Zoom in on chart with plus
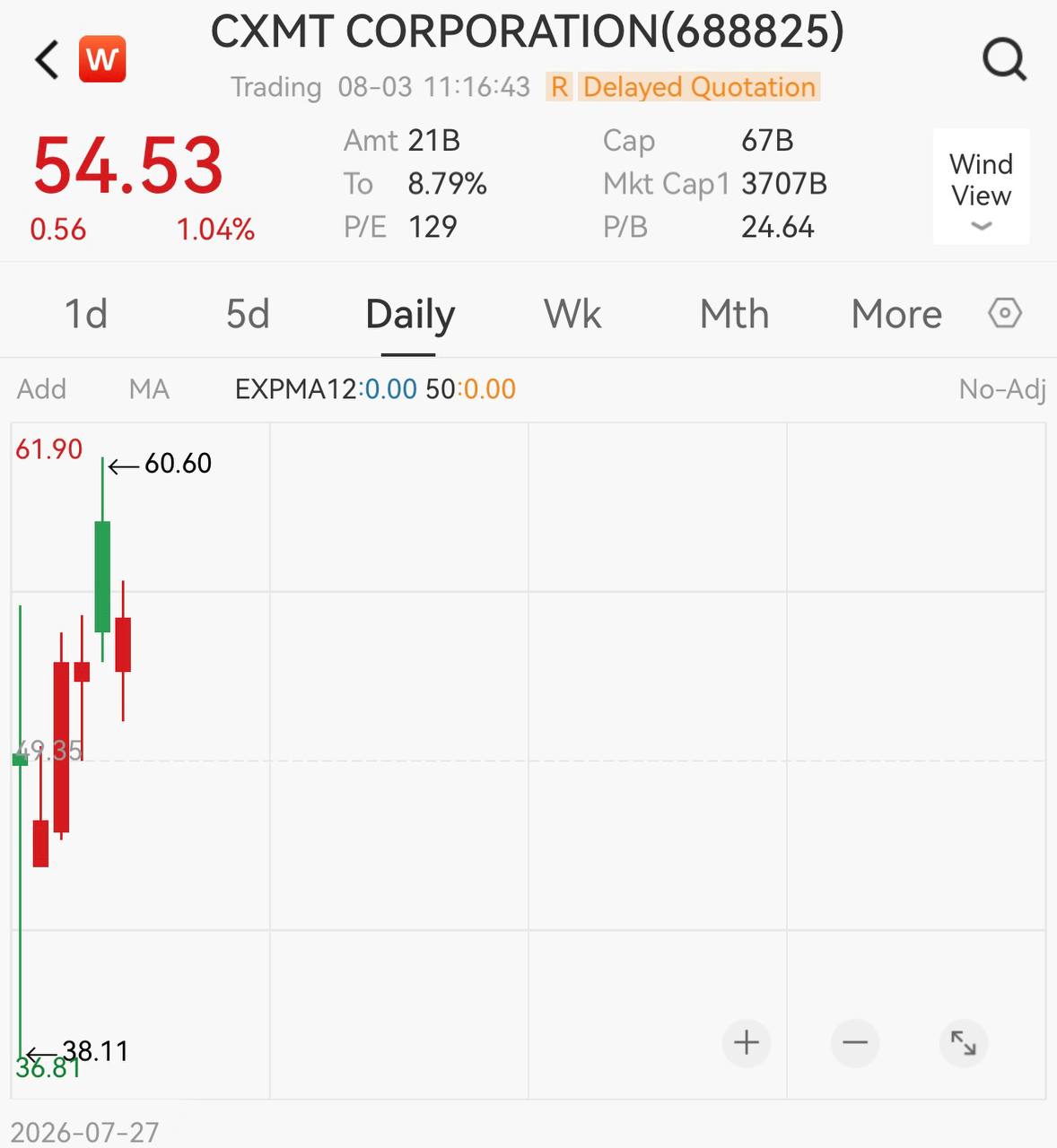The image size is (1057, 1148). tap(747, 1043)
